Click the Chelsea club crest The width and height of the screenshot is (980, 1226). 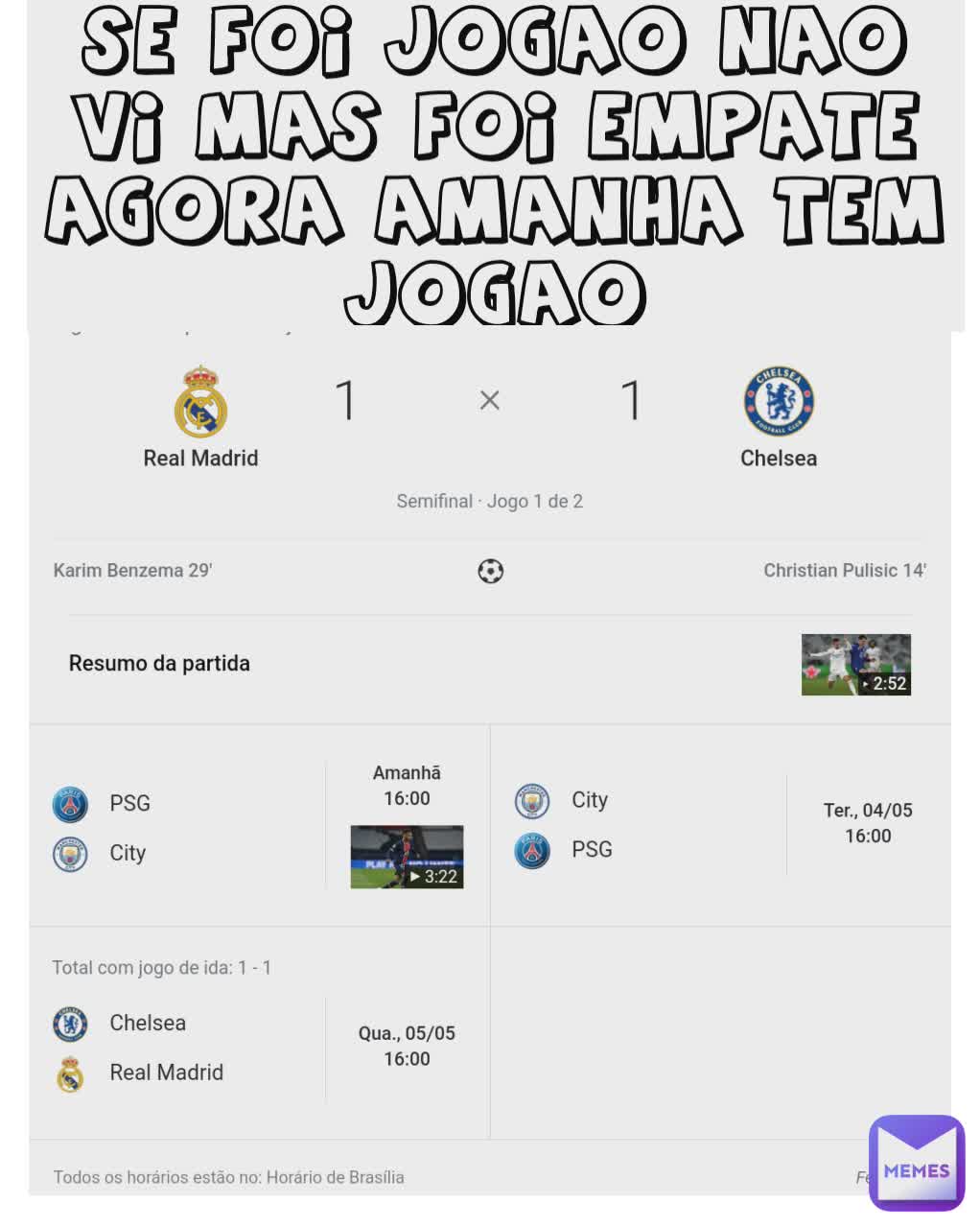pyautogui.click(x=779, y=401)
